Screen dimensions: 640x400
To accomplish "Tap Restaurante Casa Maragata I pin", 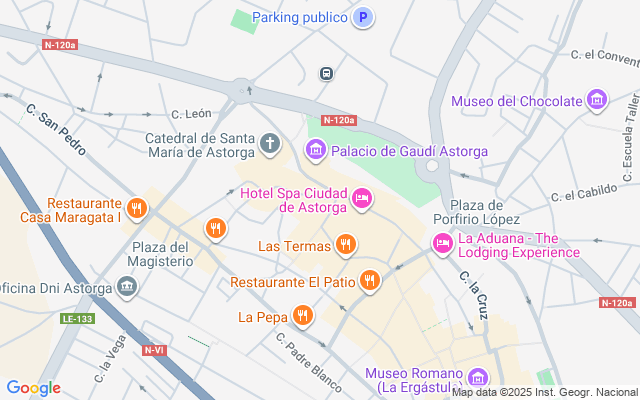I will tap(137, 209).
